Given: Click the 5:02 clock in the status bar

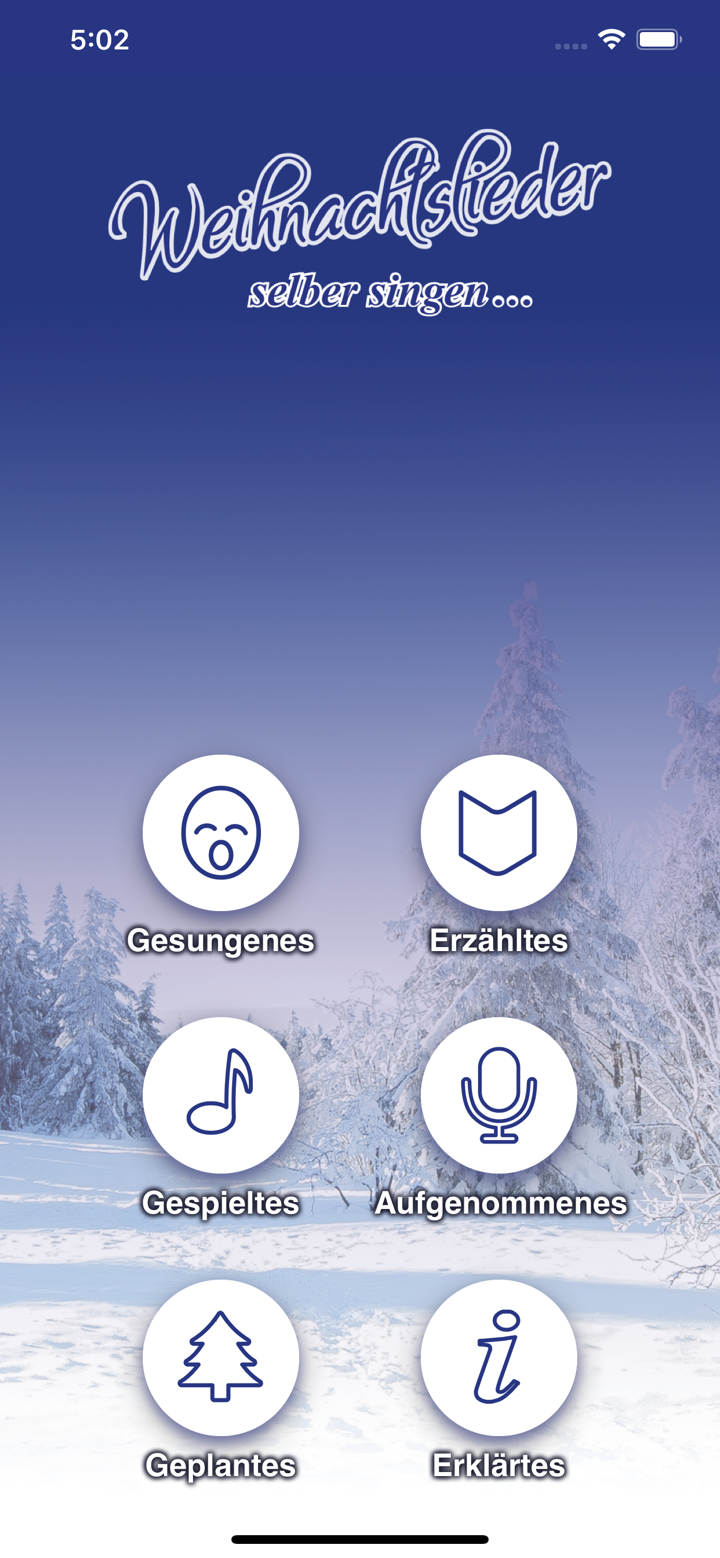Looking at the screenshot, I should point(98,40).
